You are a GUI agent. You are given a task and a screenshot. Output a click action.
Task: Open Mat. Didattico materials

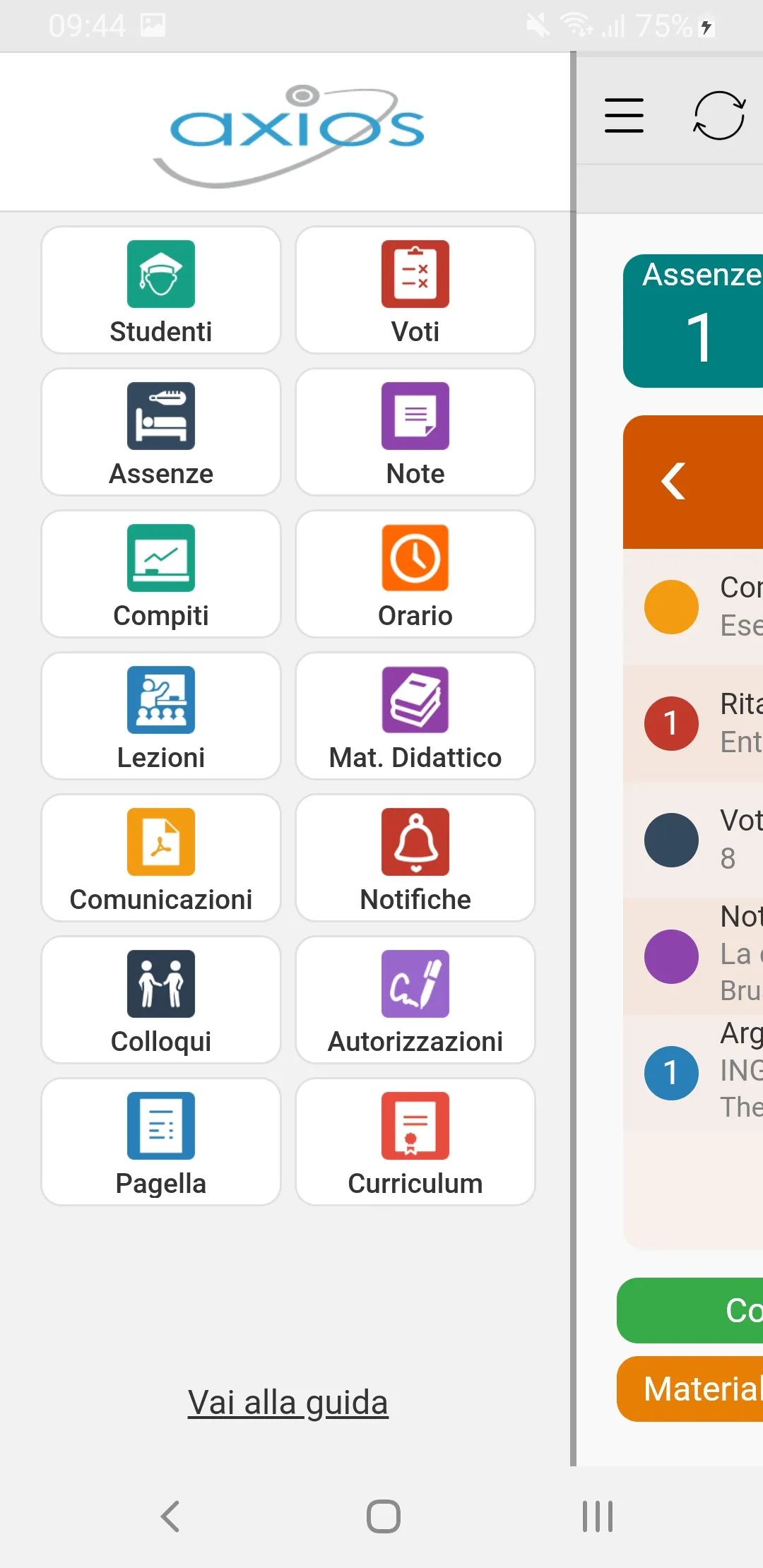pos(415,716)
